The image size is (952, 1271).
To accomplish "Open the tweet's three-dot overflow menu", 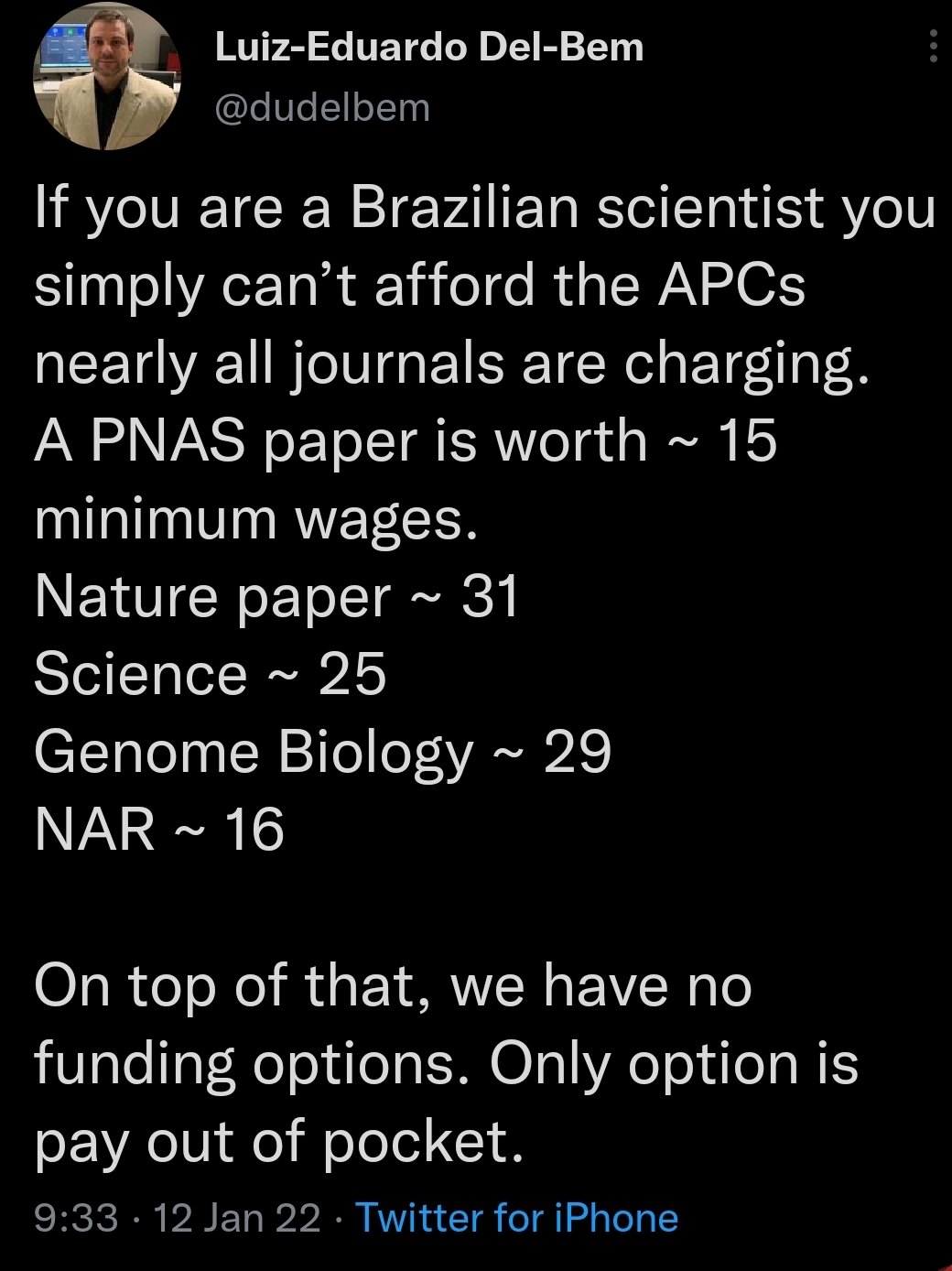I will (x=933, y=46).
